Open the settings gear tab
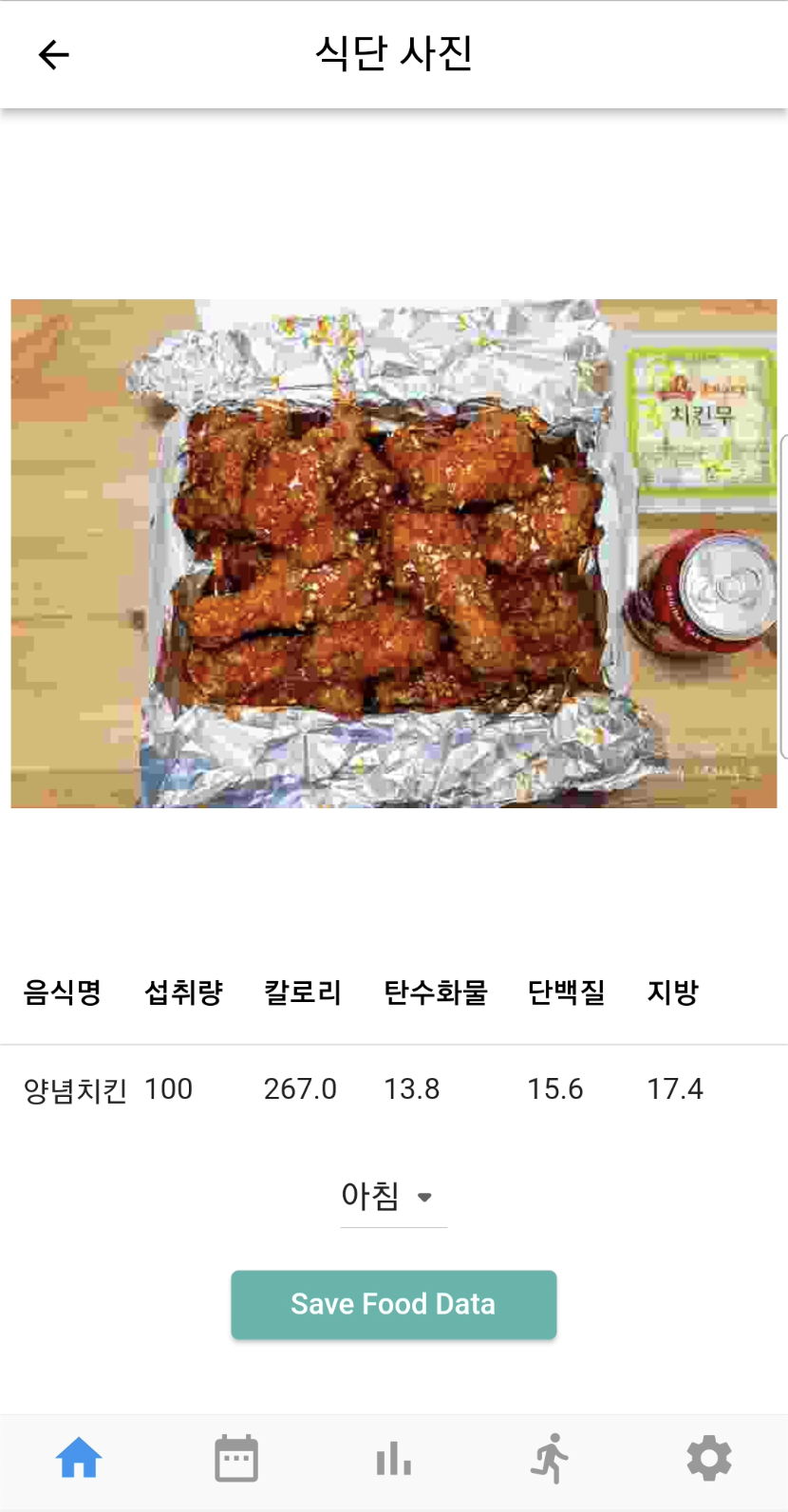Screen dimensions: 788x1512 (708, 1458)
